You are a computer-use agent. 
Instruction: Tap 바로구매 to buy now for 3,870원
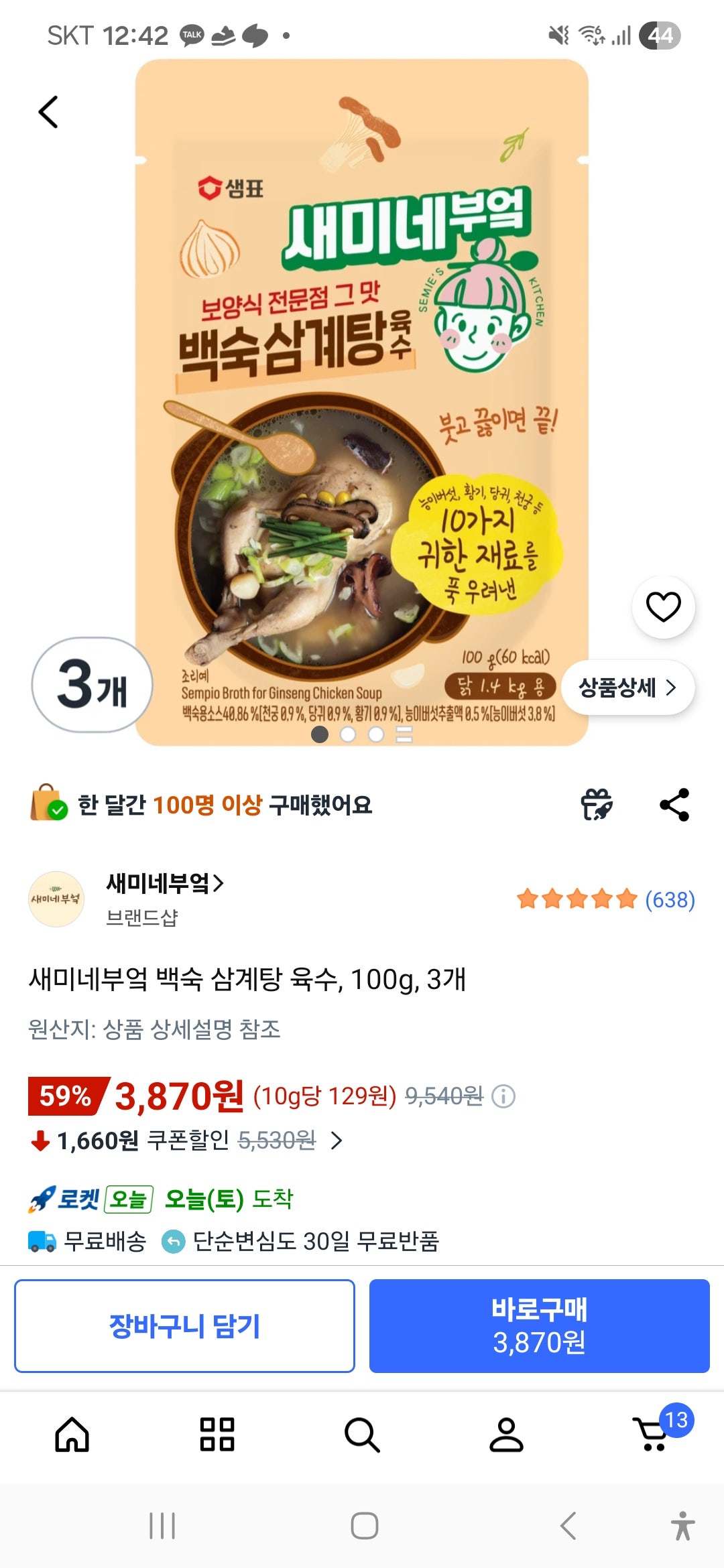coord(542,1328)
